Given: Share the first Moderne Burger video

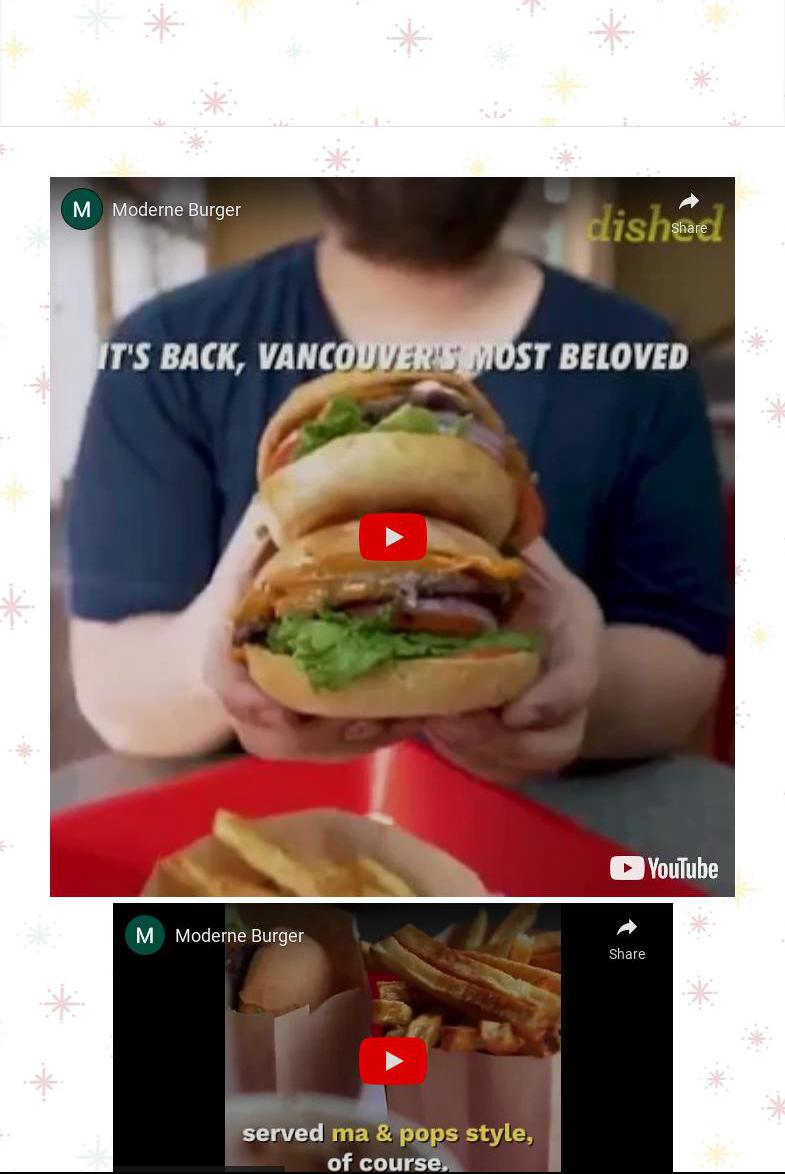Looking at the screenshot, I should (689, 211).
